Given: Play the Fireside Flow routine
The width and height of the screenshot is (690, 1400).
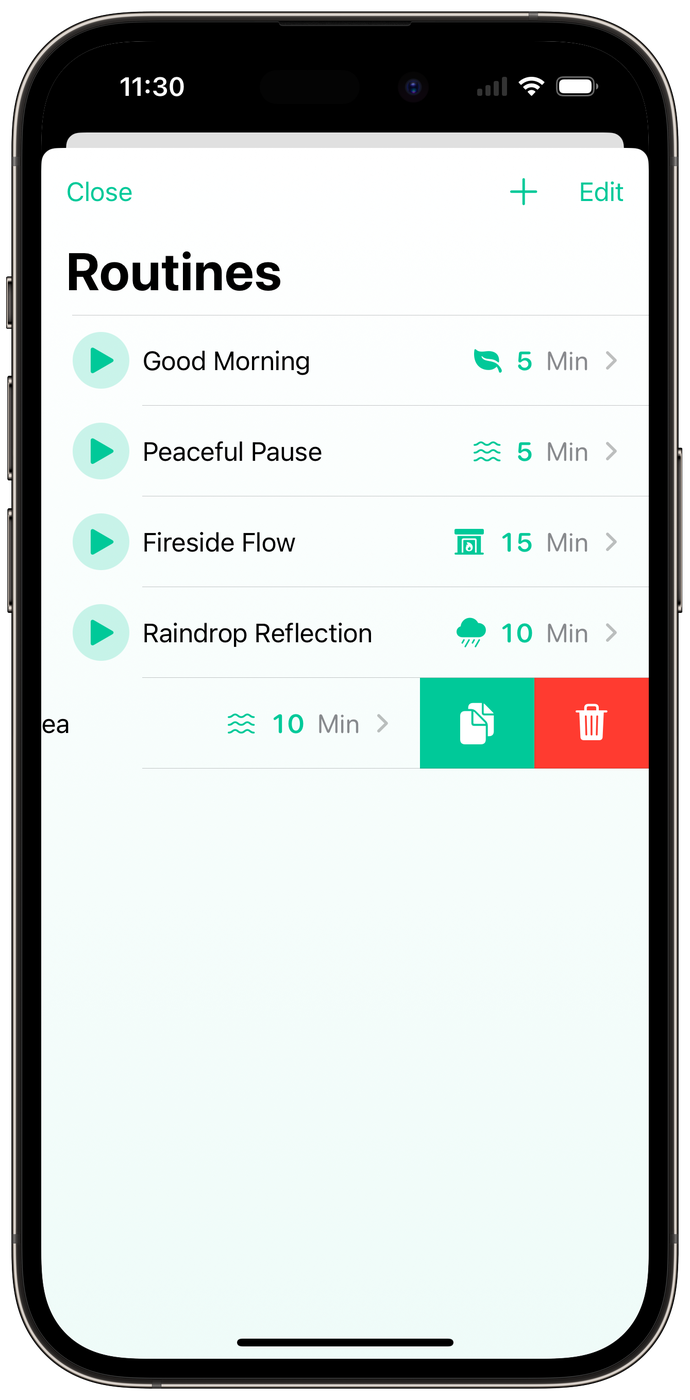Looking at the screenshot, I should point(101,543).
